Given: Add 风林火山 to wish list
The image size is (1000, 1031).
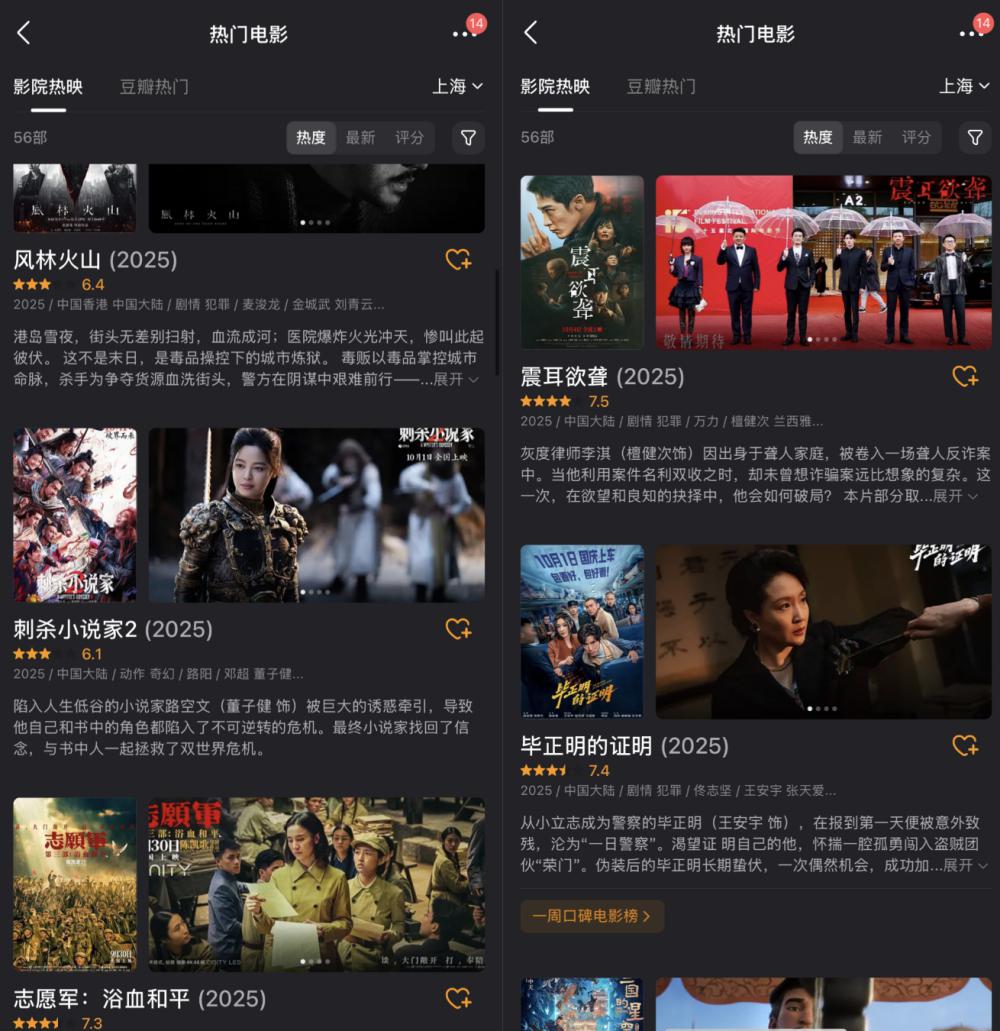Looking at the screenshot, I should [458, 260].
